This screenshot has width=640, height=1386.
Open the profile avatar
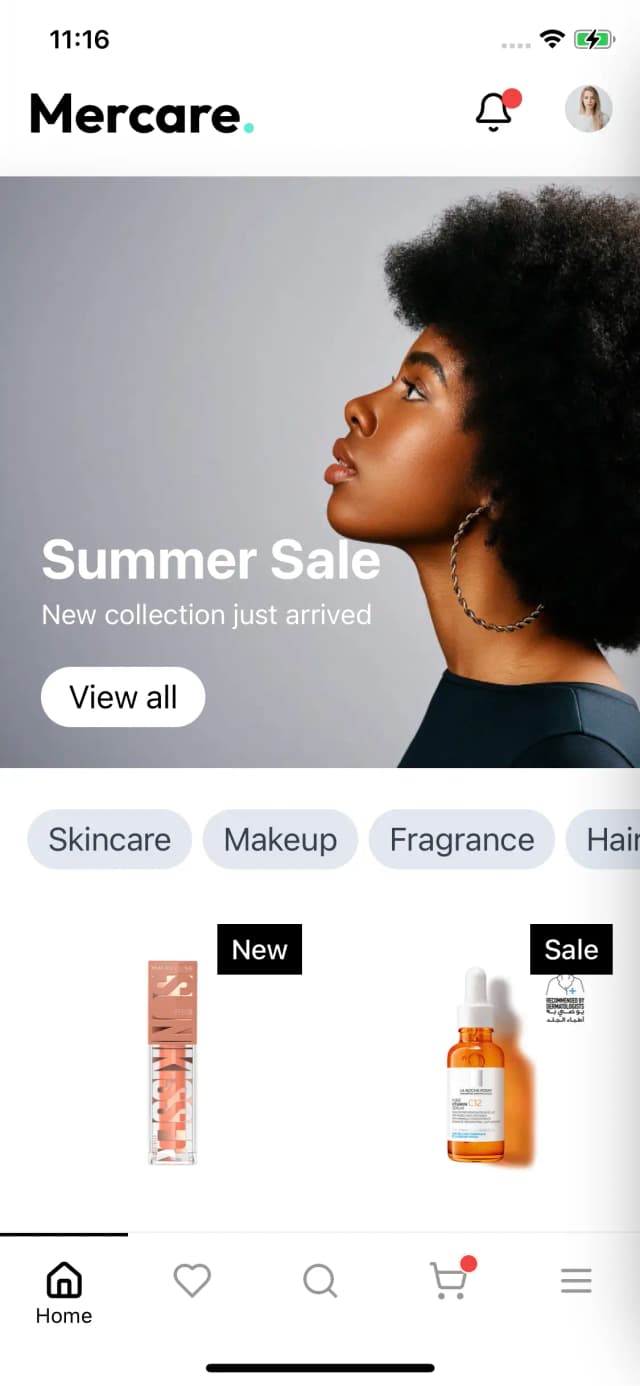[588, 109]
